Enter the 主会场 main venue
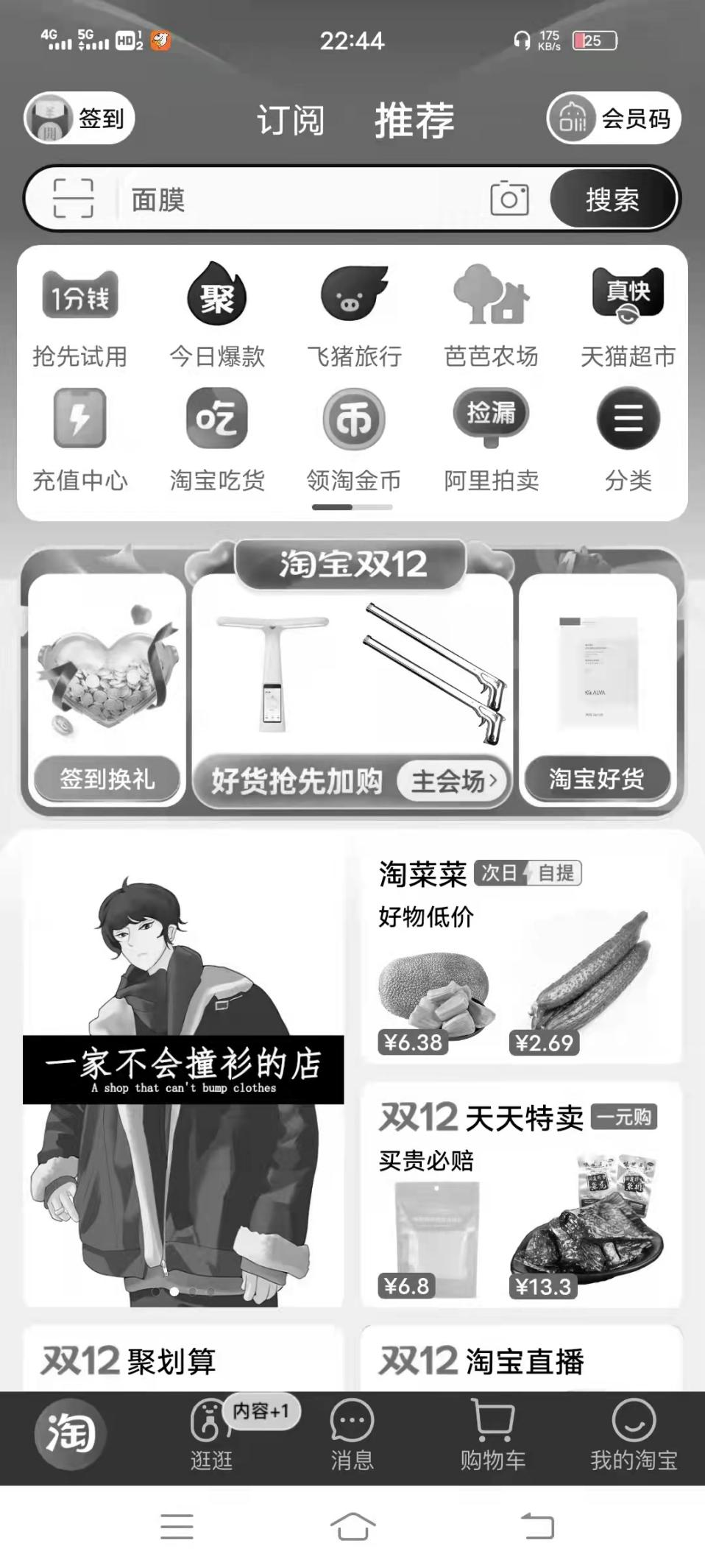 point(453,781)
